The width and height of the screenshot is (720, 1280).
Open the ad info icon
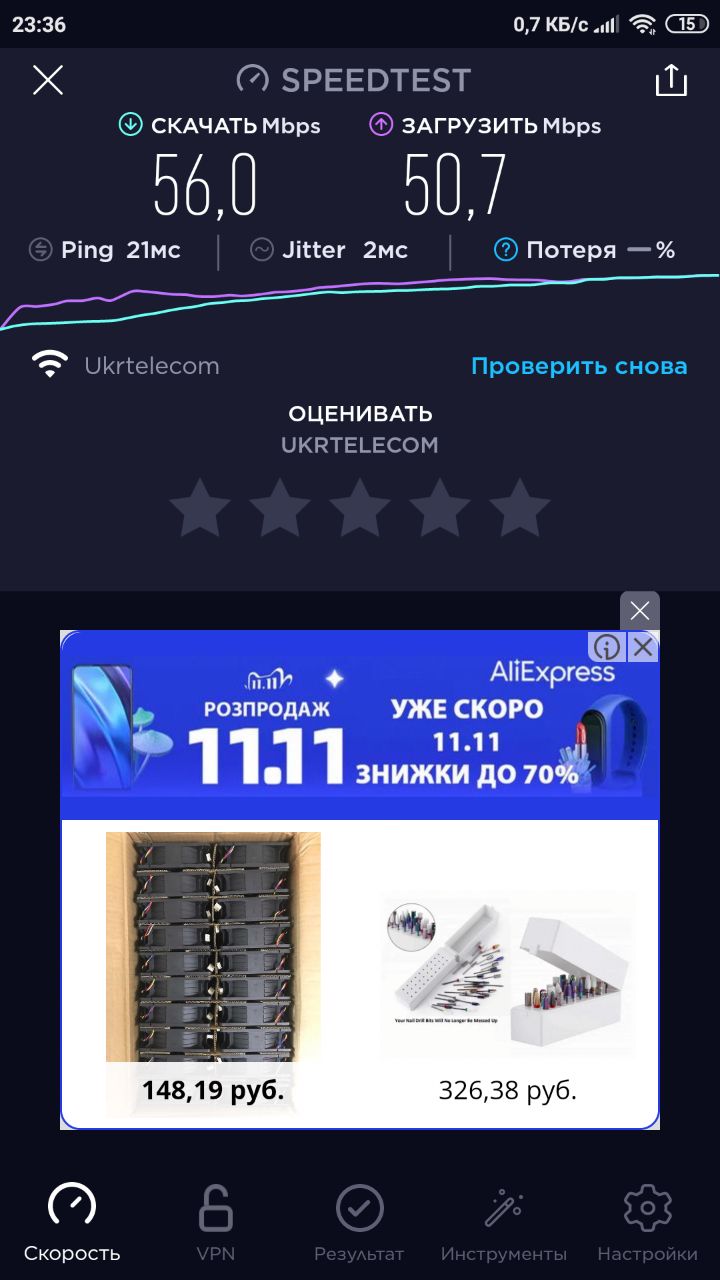[607, 647]
